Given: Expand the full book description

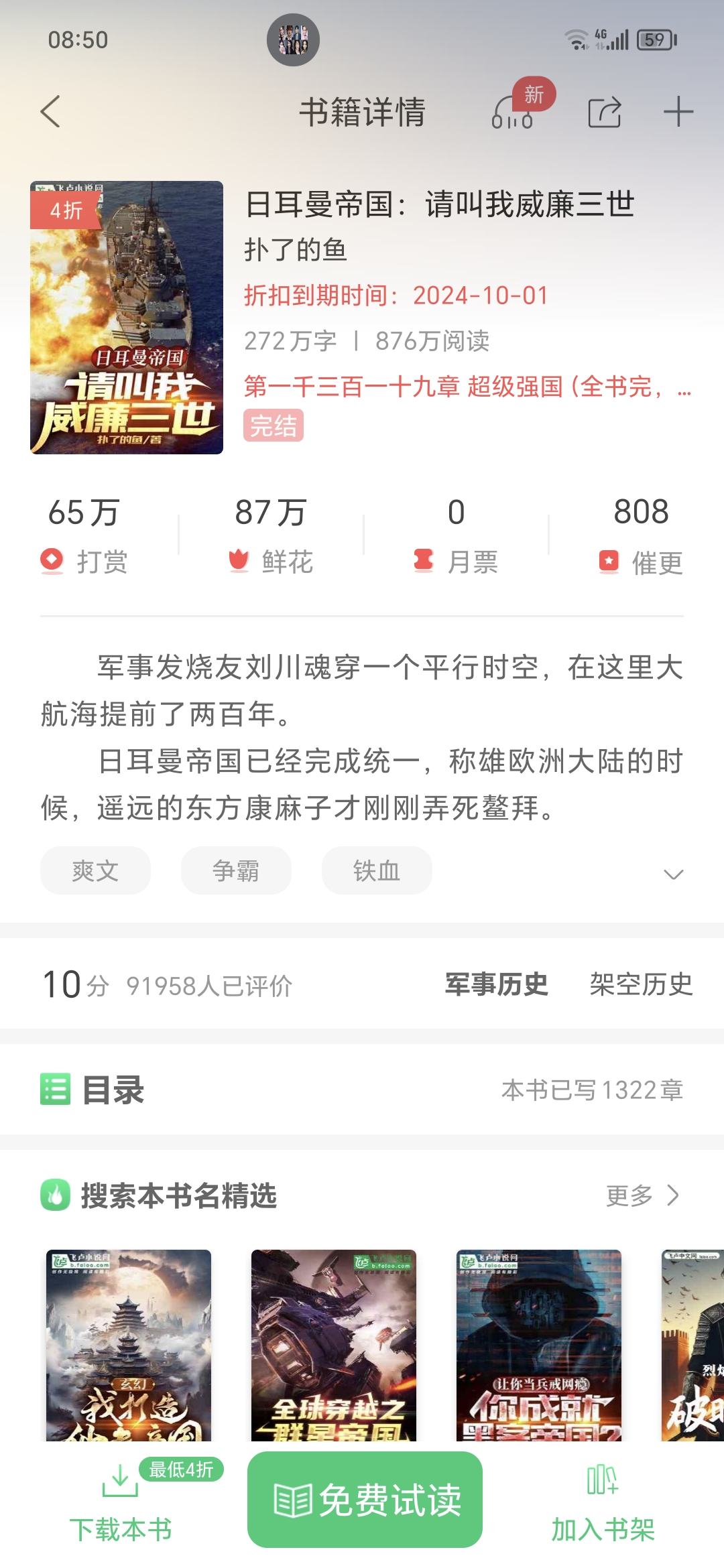Looking at the screenshot, I should click(x=673, y=874).
